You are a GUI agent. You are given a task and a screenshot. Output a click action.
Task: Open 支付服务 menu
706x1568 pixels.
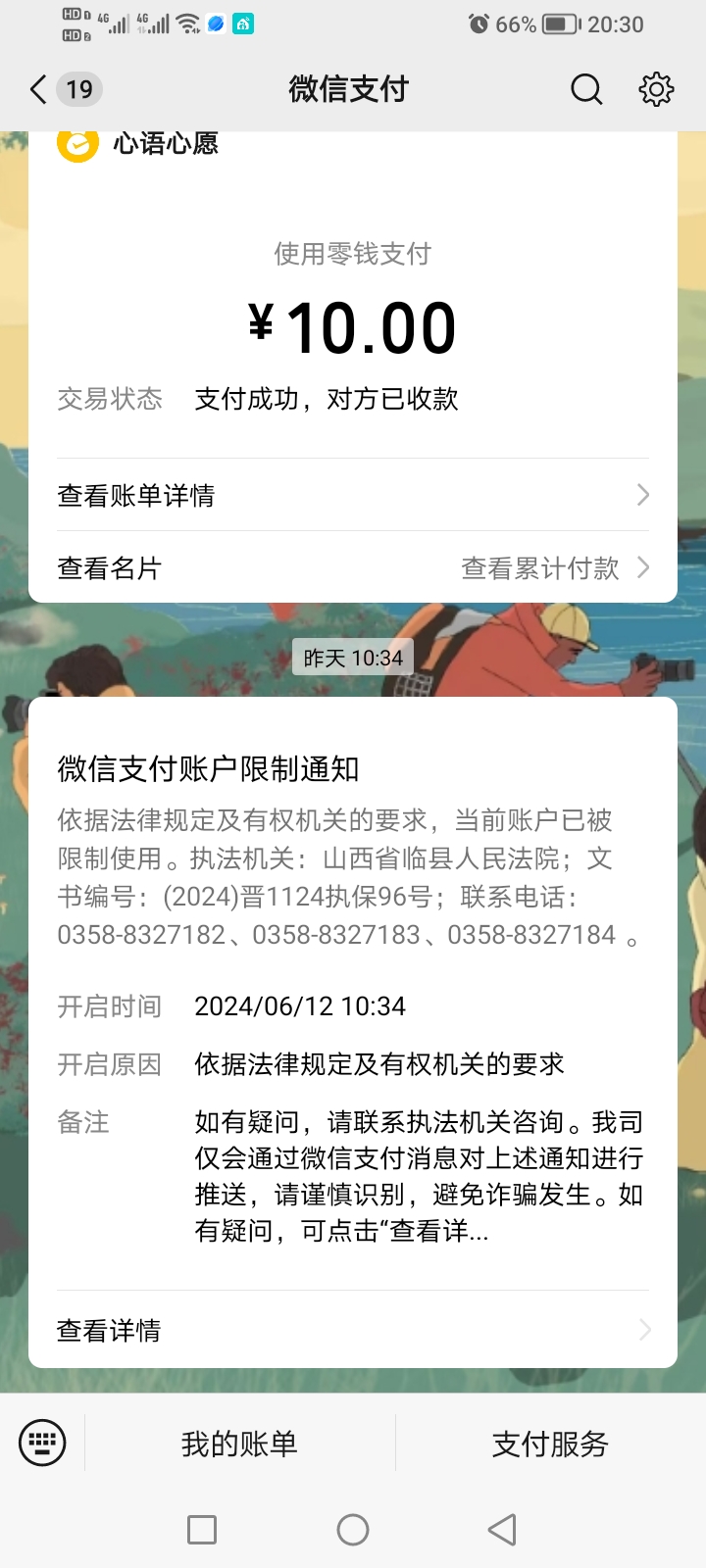click(x=550, y=1444)
